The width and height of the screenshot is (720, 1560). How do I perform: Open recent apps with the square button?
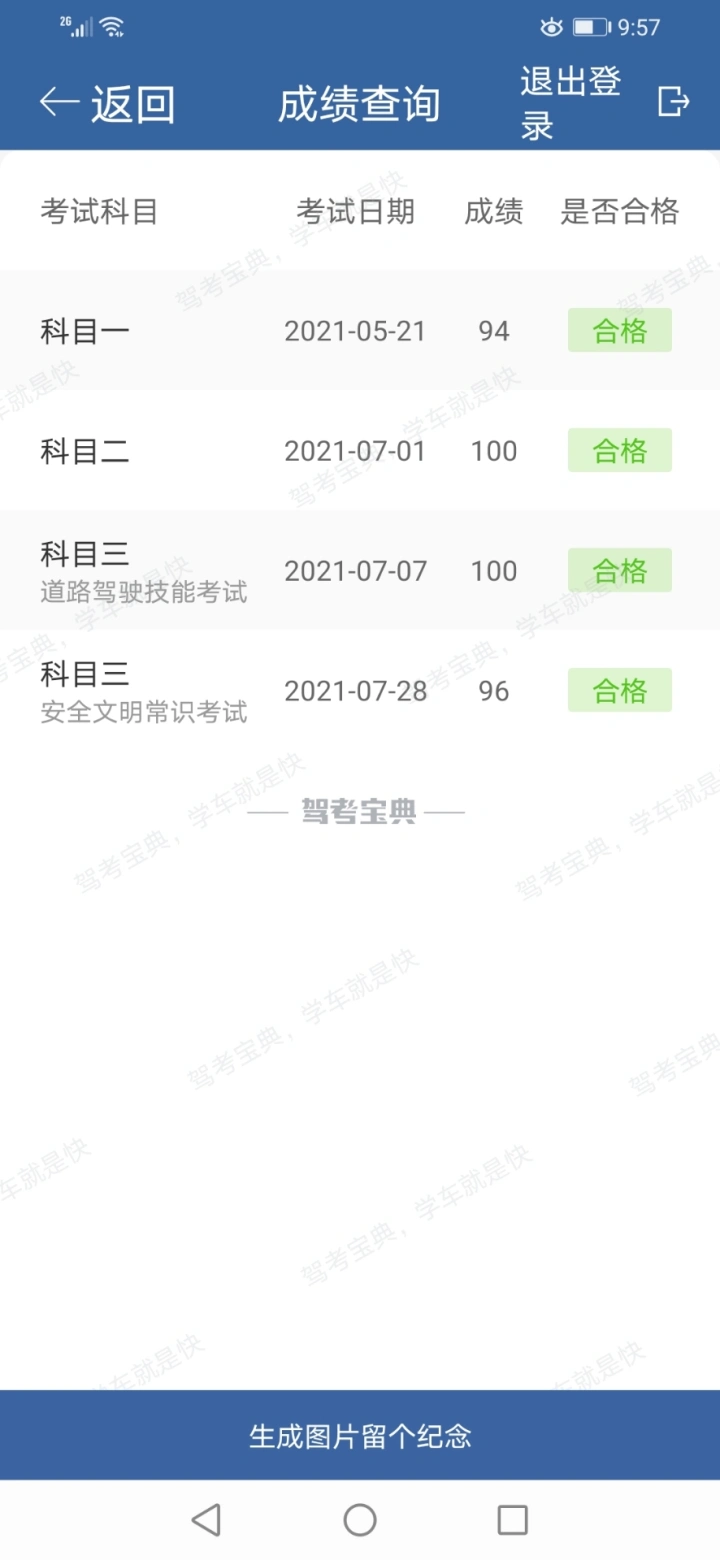[513, 1520]
